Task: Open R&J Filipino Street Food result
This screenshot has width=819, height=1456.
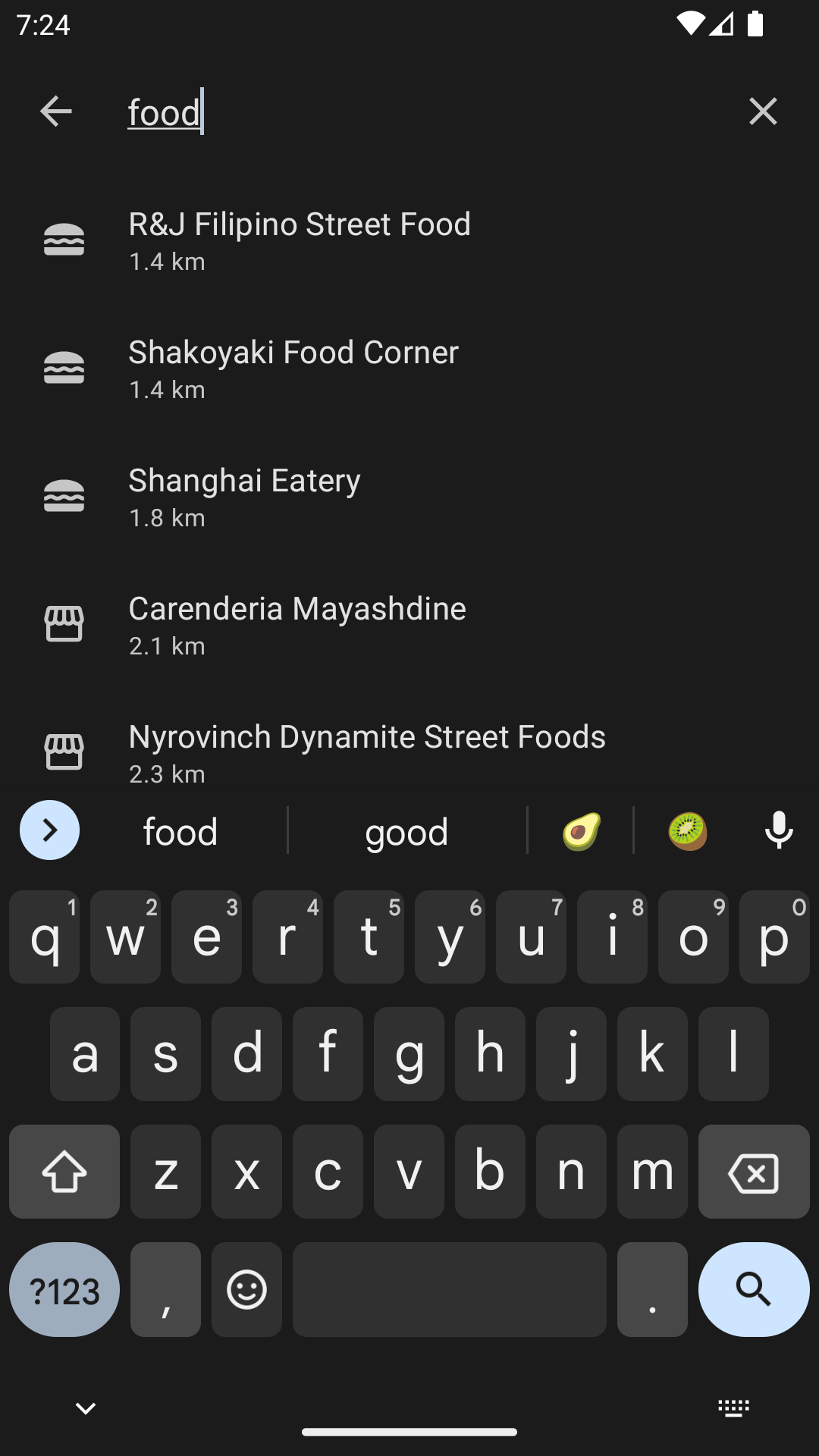Action: (300, 240)
